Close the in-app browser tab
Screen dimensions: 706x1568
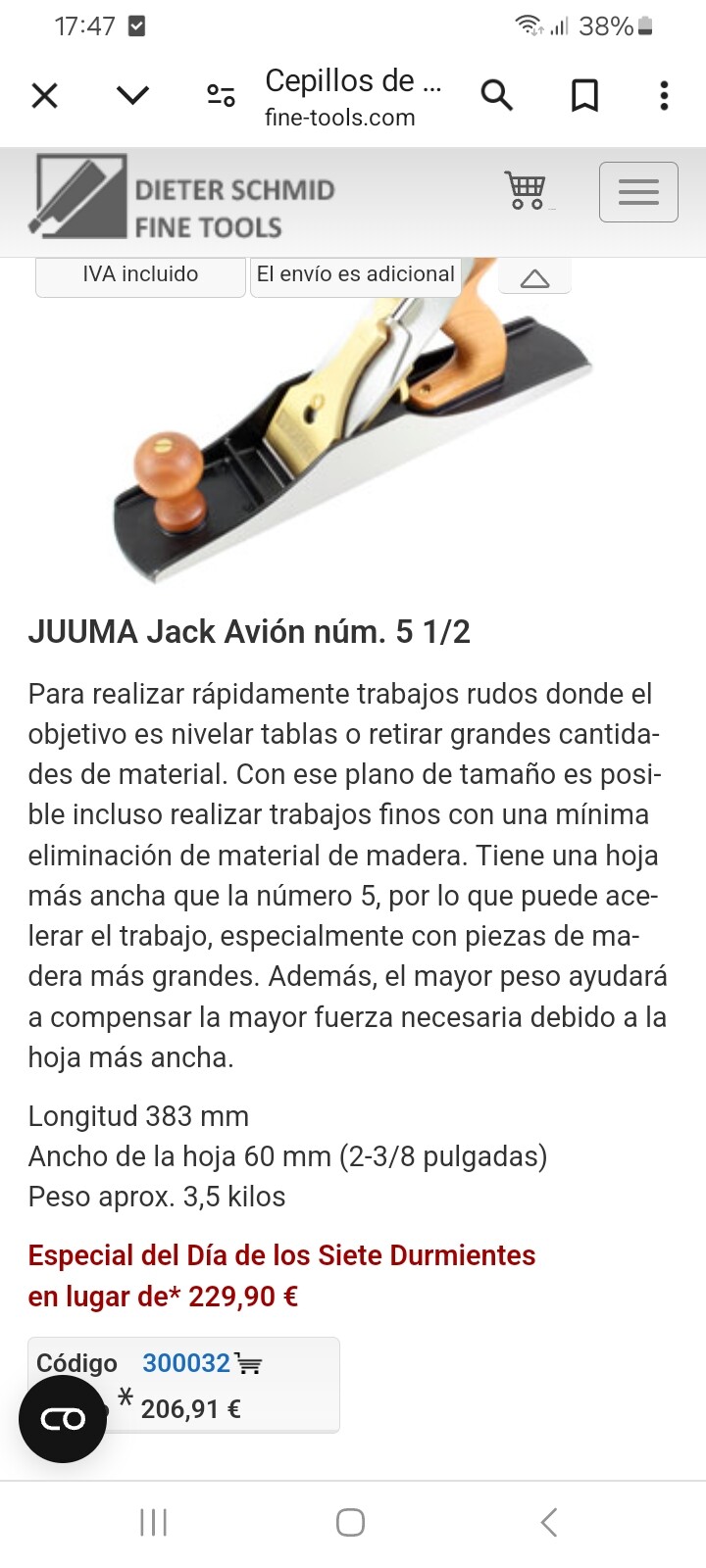coord(45,95)
